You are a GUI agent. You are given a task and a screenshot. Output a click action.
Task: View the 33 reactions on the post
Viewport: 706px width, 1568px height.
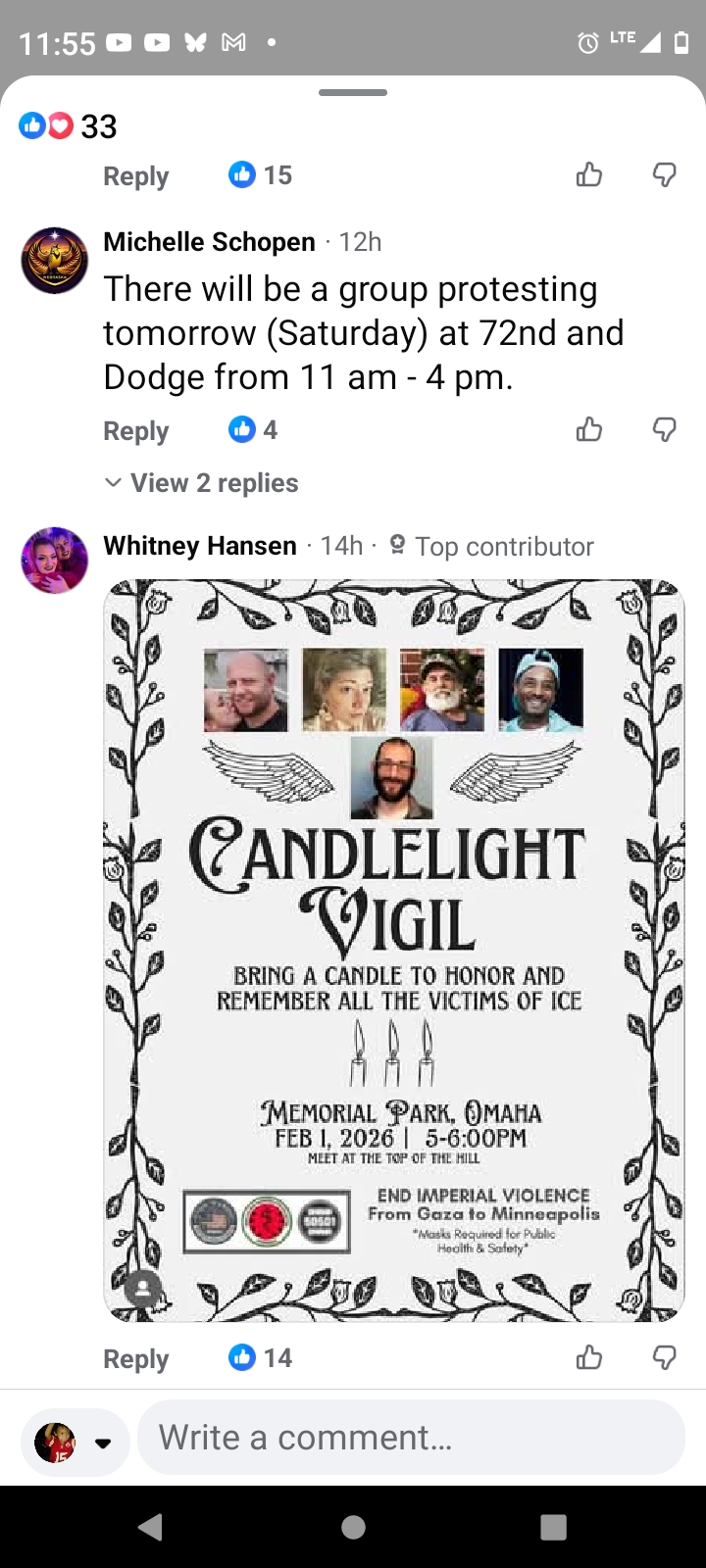(69, 126)
